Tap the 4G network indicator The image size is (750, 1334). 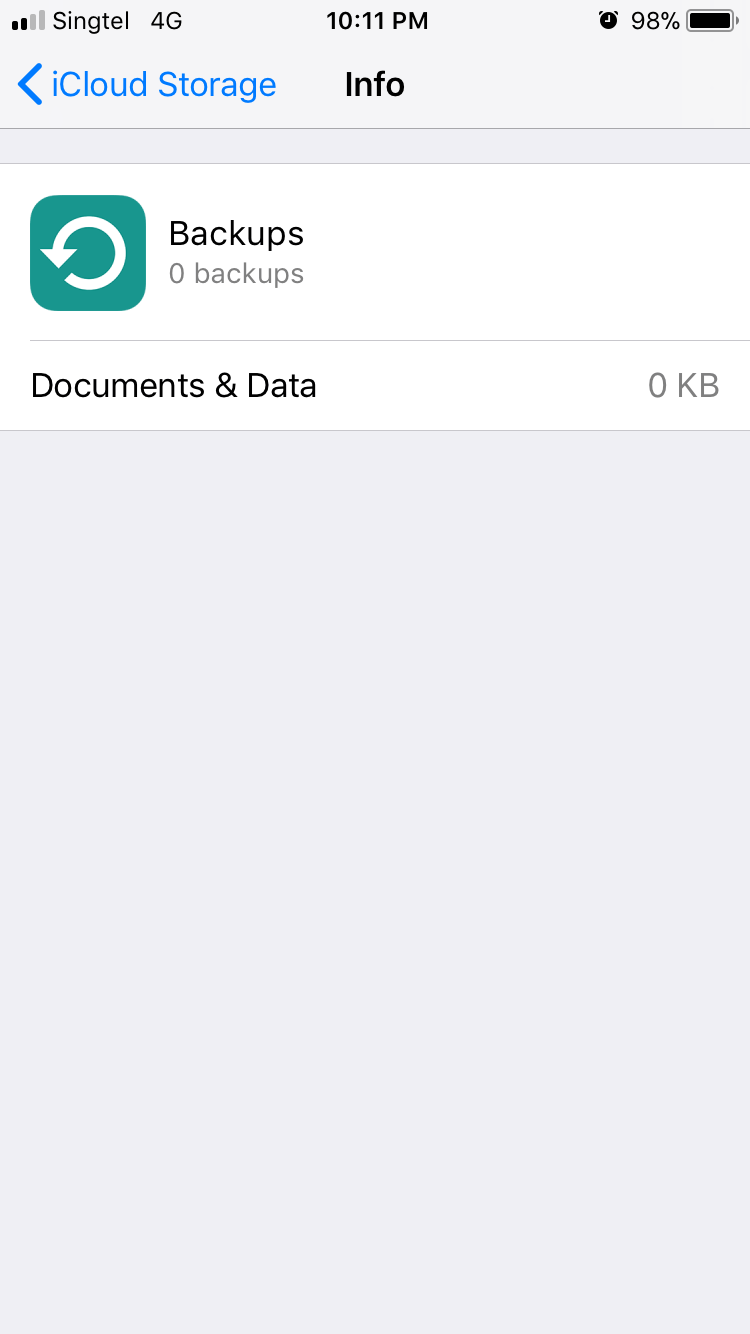pos(167,20)
